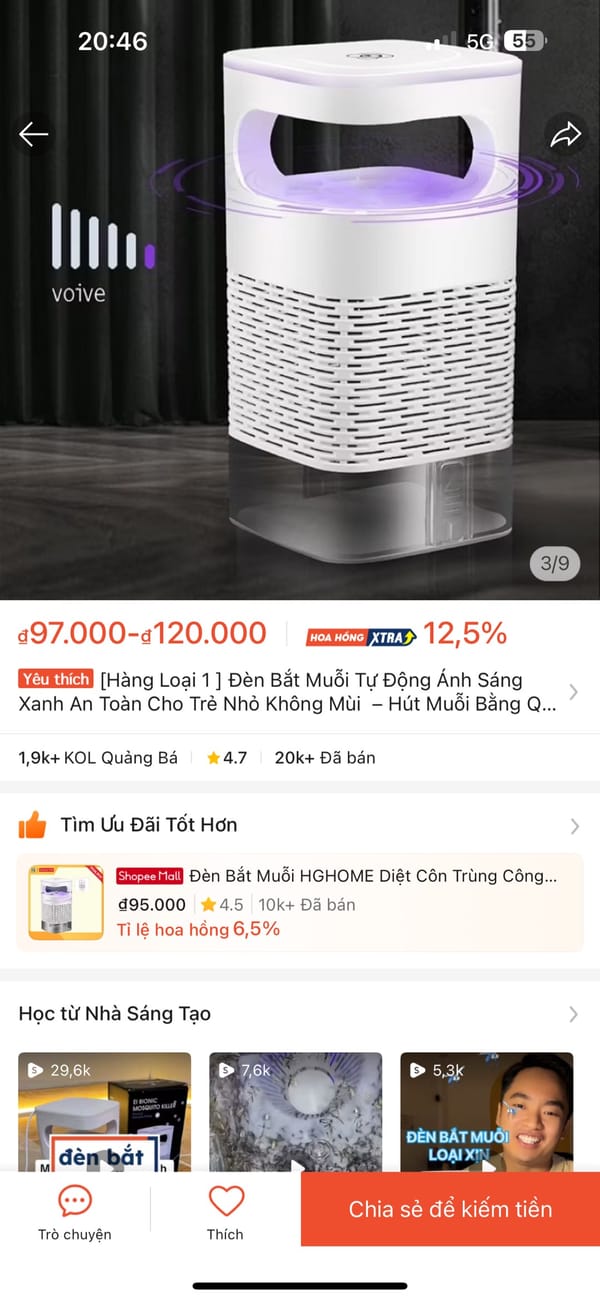The height and width of the screenshot is (1301, 600).
Task: Open the HGHOME mosquito lamp offer card
Action: coord(300,903)
